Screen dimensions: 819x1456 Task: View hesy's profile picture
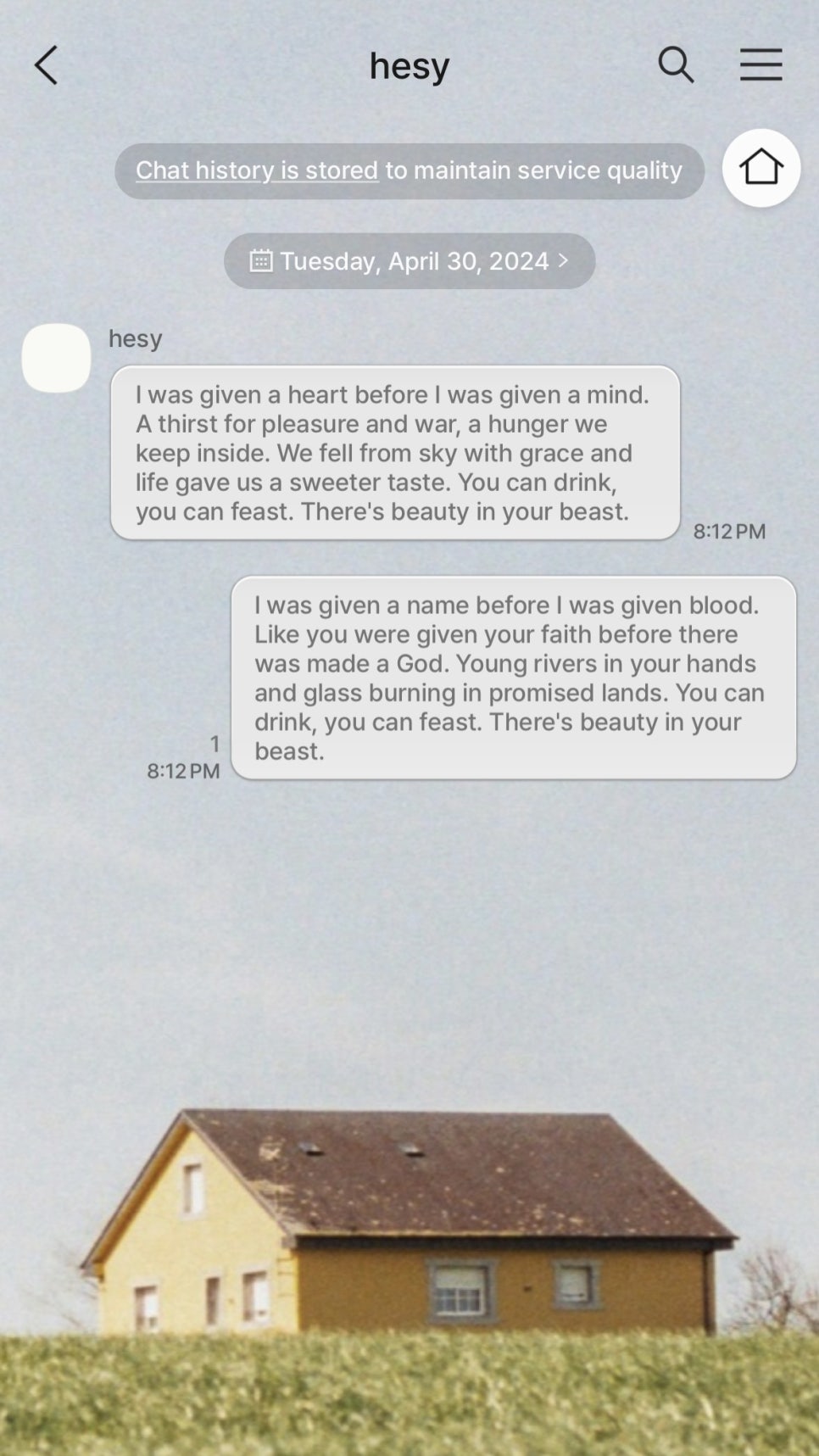(x=56, y=358)
